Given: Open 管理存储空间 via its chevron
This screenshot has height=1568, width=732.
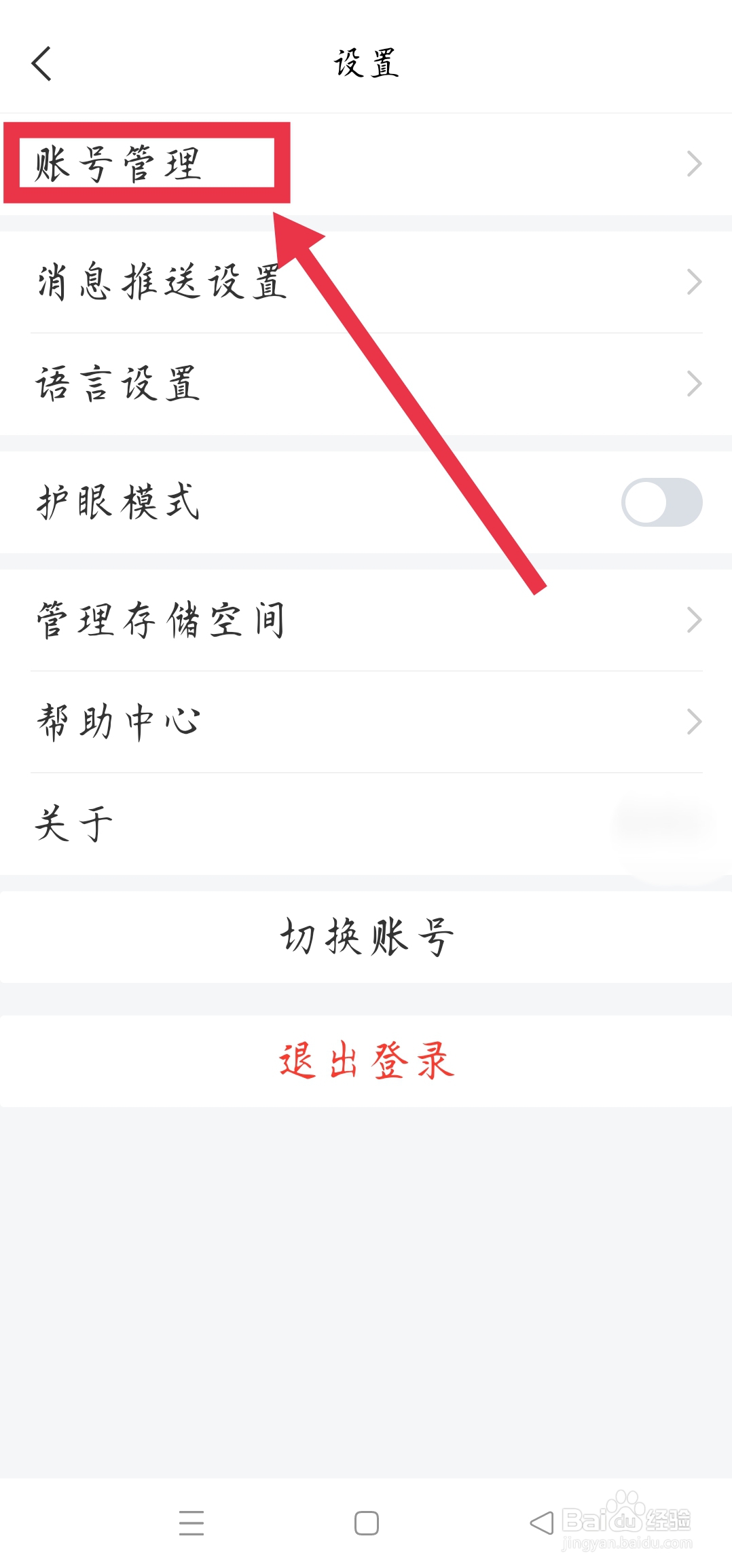Looking at the screenshot, I should tap(693, 618).
